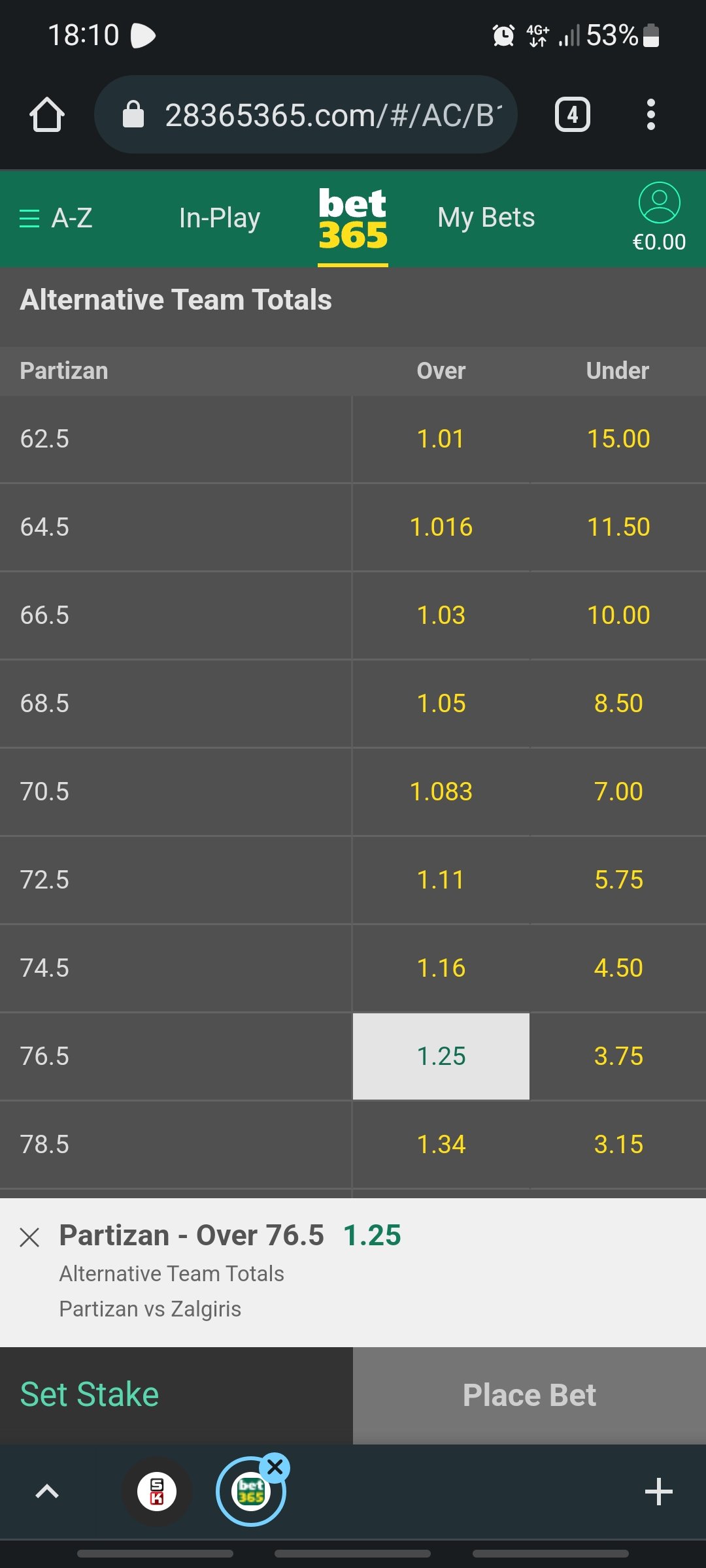Pick Over 68.5 odds 1.05

pos(441,704)
